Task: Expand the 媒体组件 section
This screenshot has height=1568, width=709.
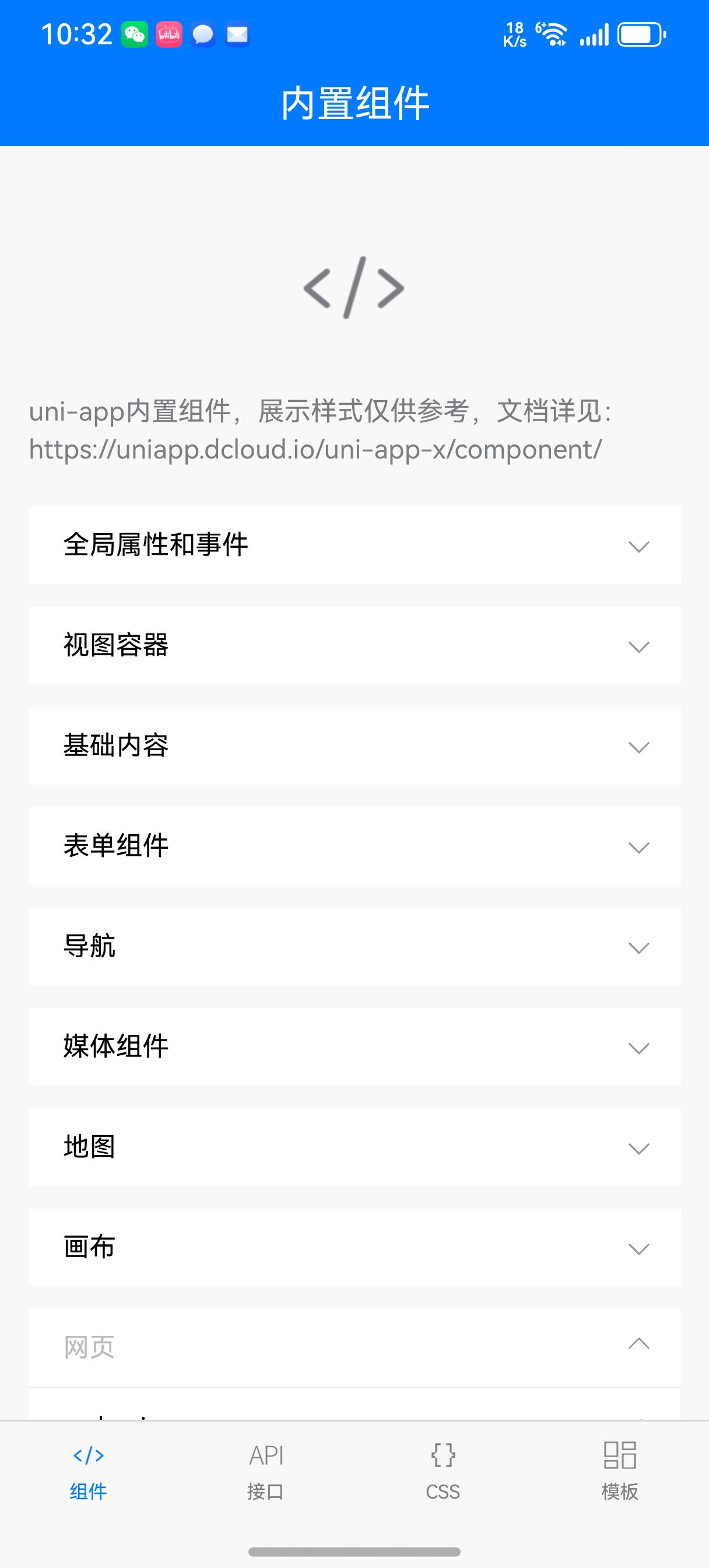Action: point(354,1047)
